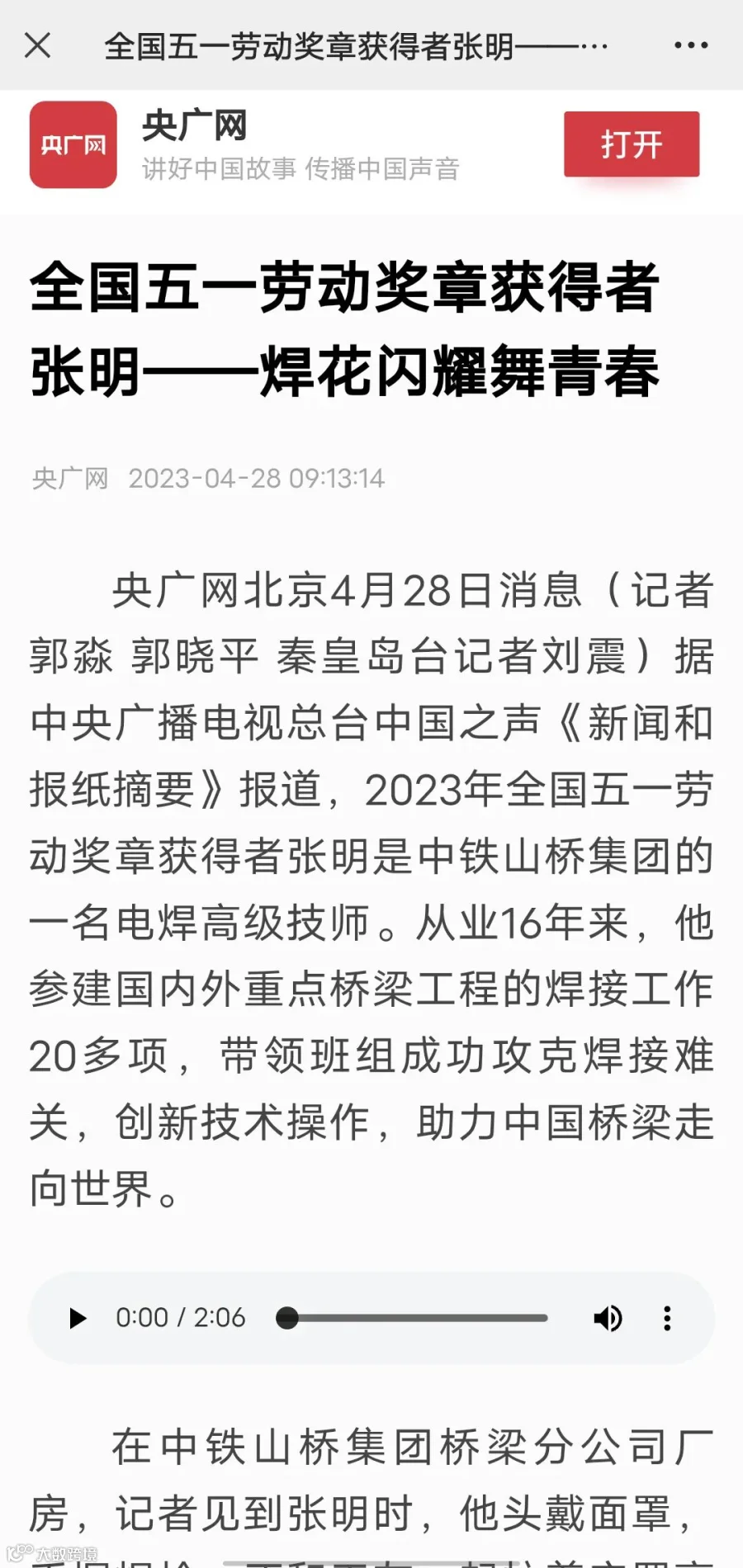This screenshot has width=743, height=1568.
Task: Open audio player more options
Action: pos(667,1318)
